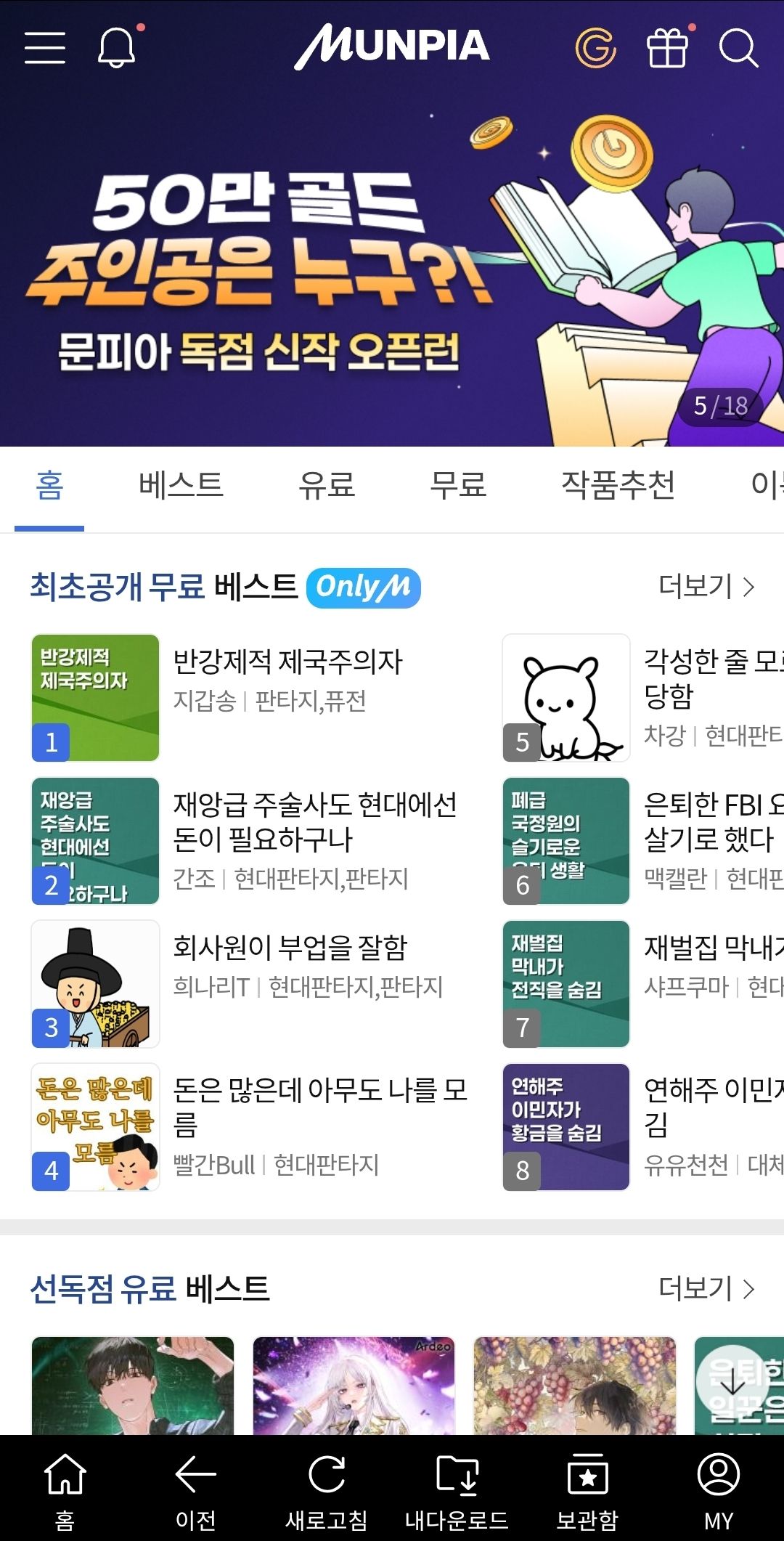784x1541 pixels.
Task: Switch to the 베스트 tab
Action: point(181,485)
